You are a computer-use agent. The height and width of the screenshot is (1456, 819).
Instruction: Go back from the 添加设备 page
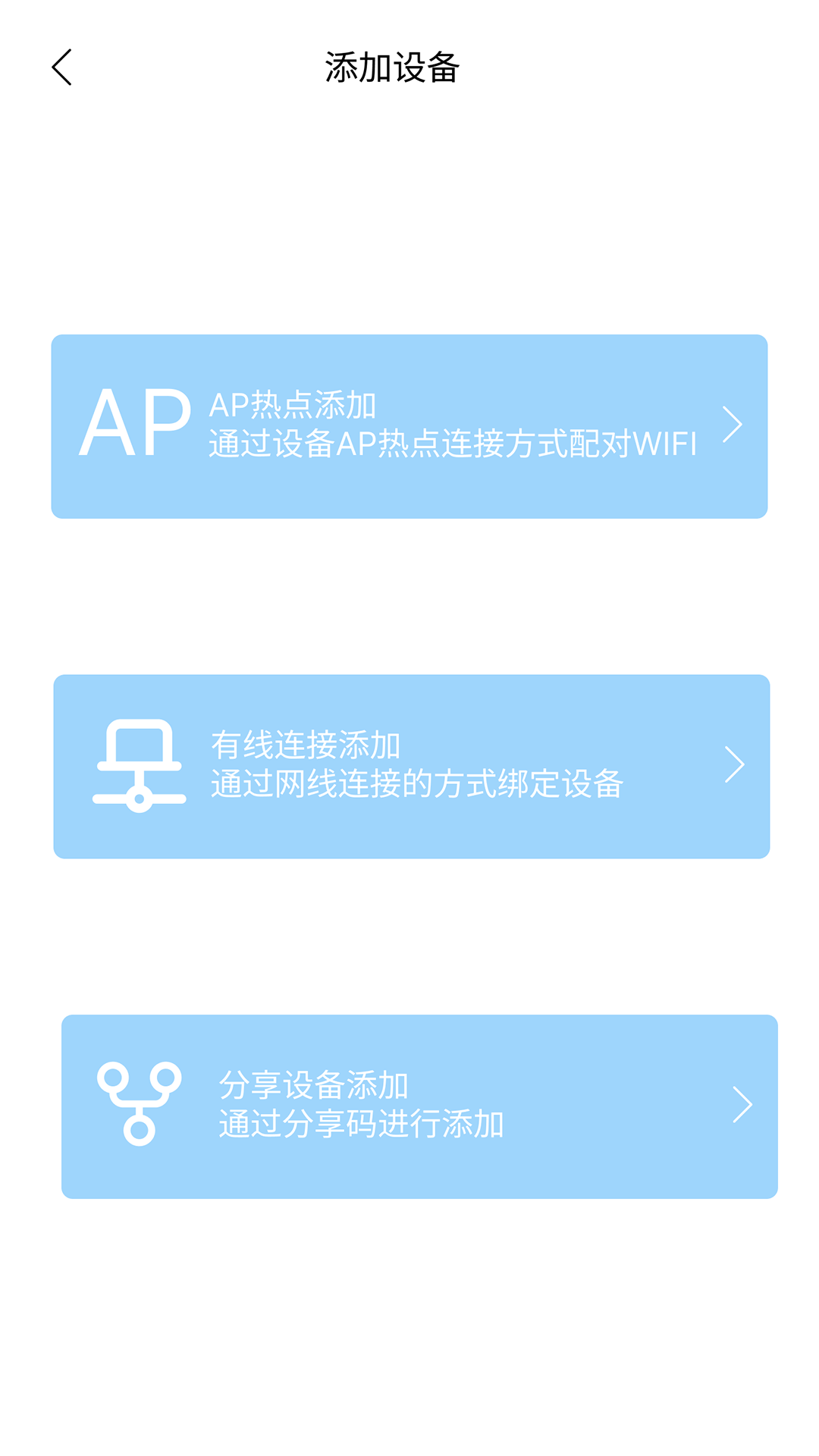62,67
